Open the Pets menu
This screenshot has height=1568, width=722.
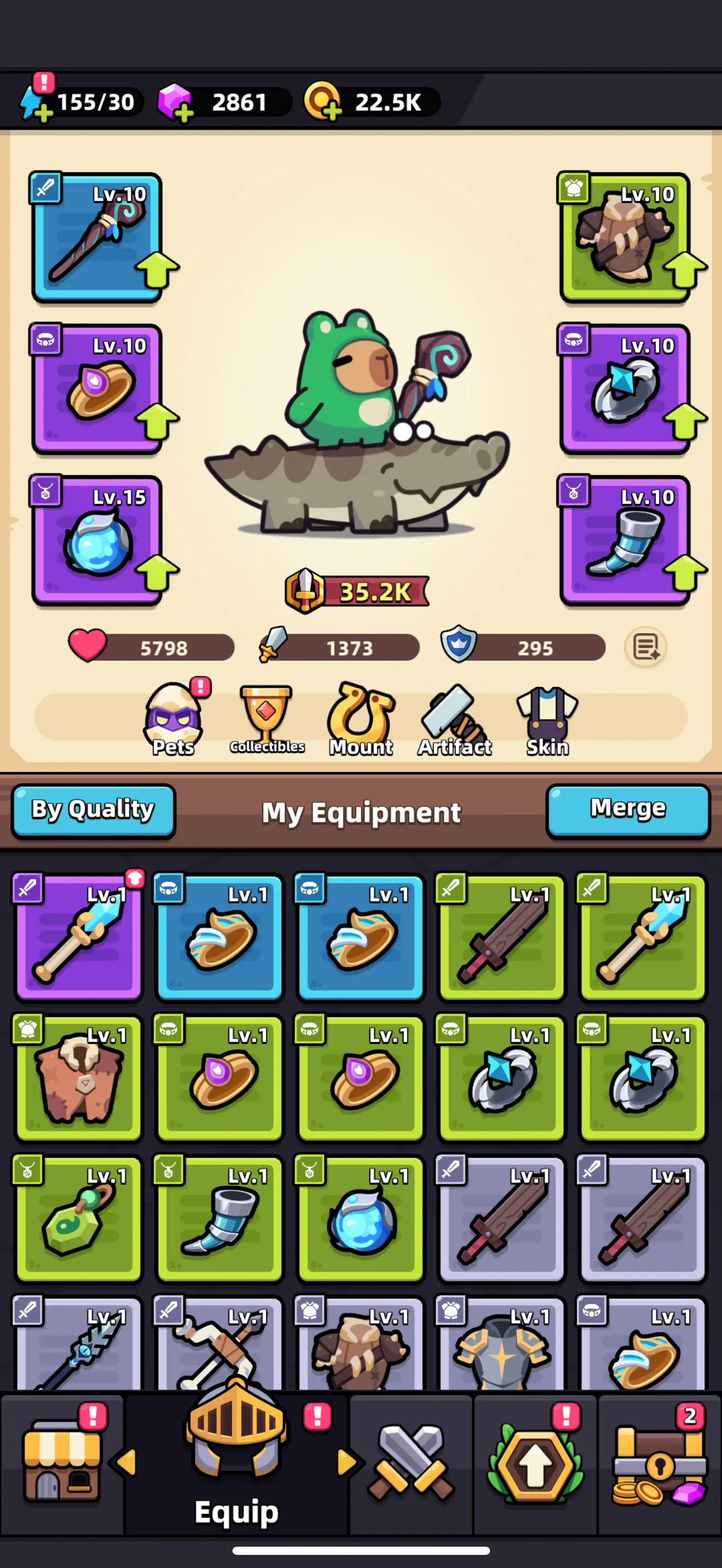click(x=173, y=719)
